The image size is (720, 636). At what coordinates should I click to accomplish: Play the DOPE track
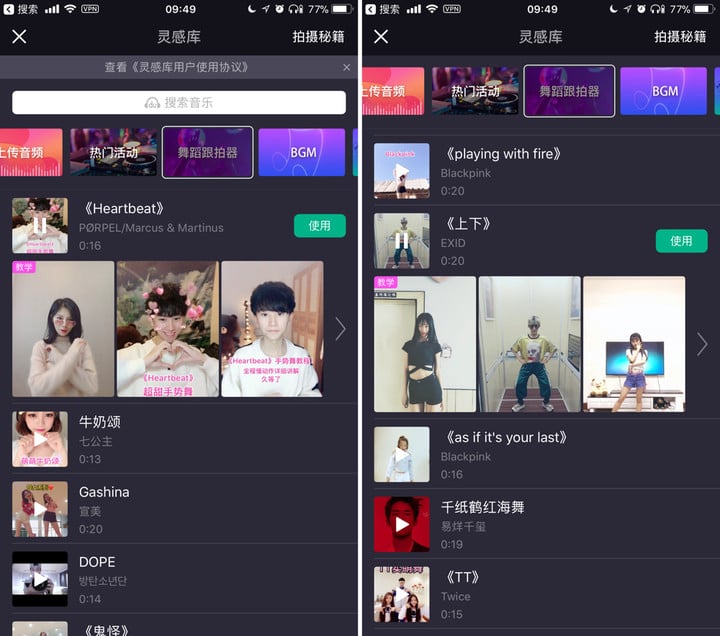pyautogui.click(x=40, y=579)
